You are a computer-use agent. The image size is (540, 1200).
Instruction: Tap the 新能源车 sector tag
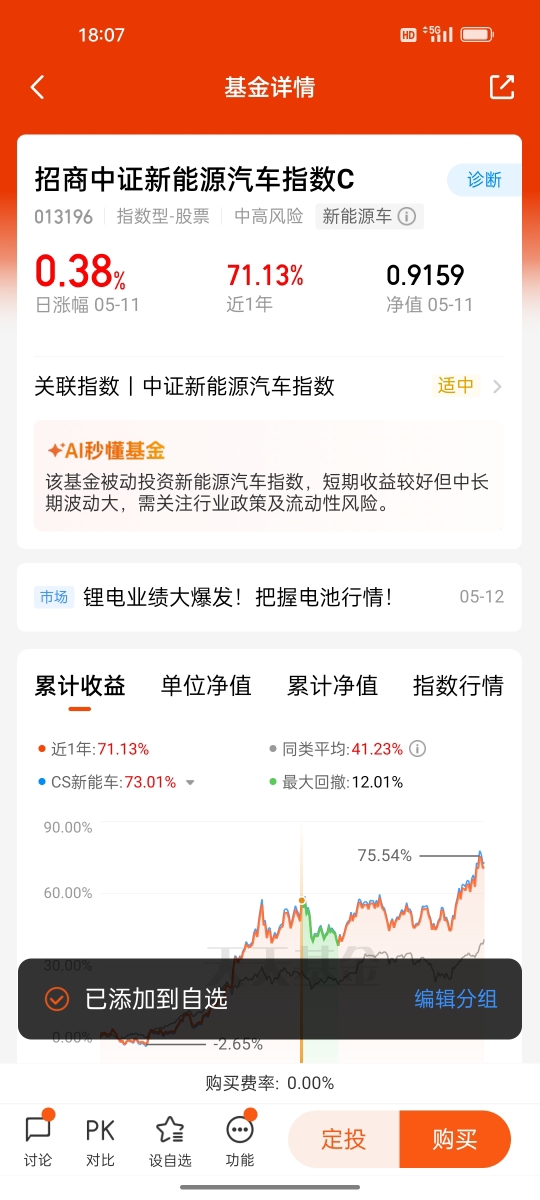[x=369, y=216]
